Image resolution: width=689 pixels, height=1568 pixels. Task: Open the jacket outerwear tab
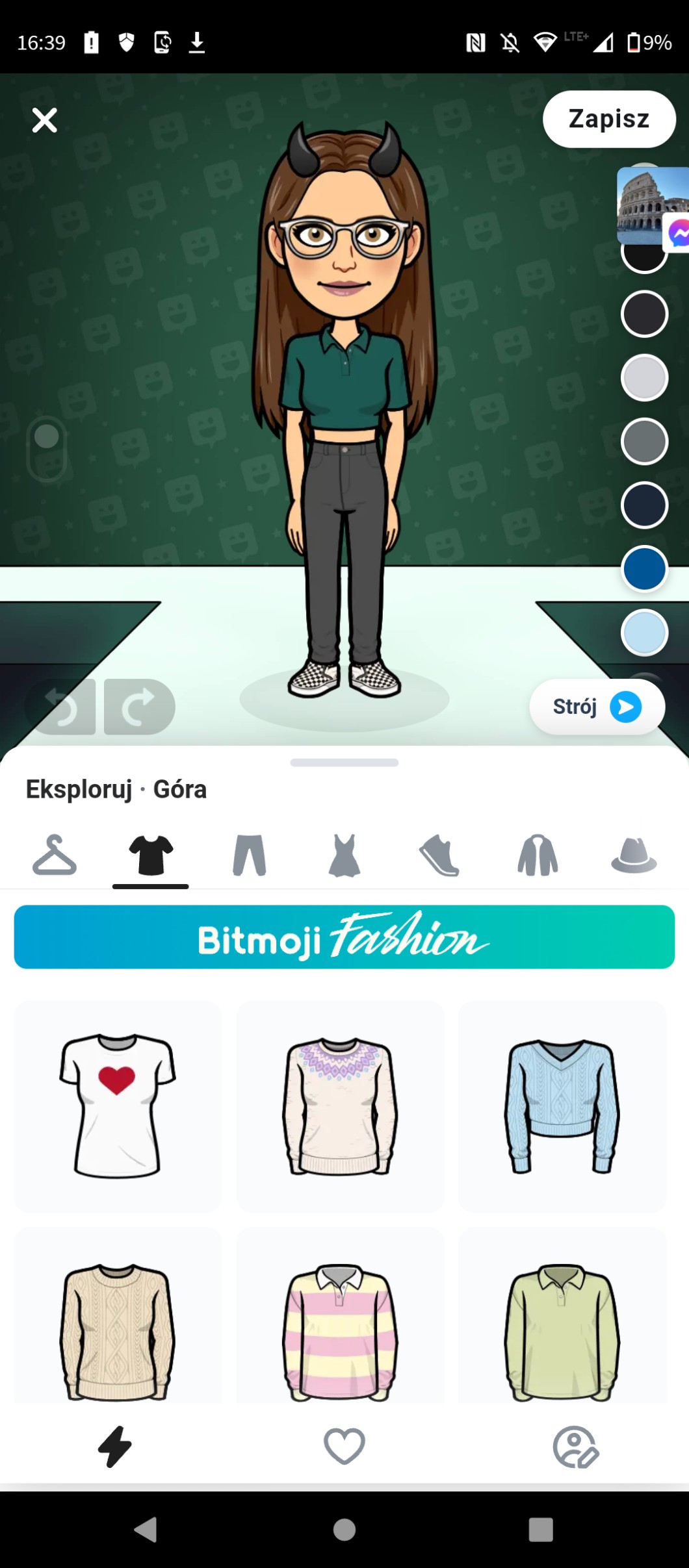click(538, 855)
